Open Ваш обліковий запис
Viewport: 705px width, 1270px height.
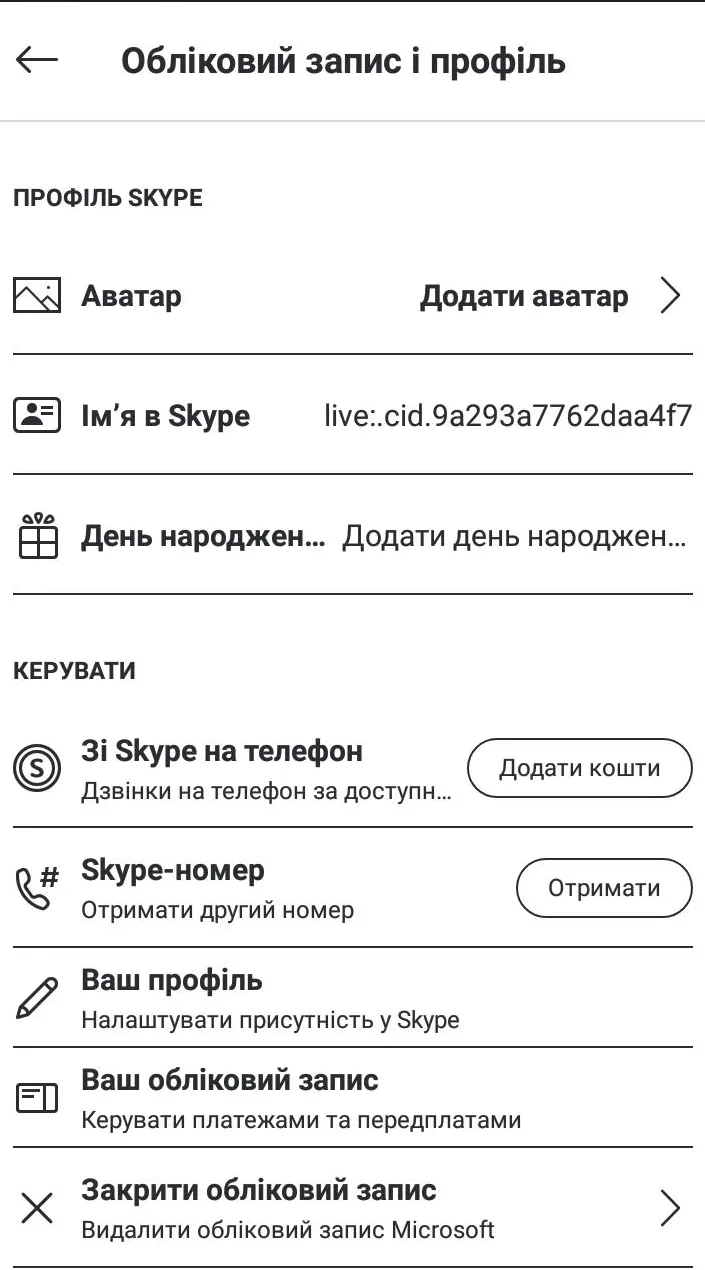click(x=352, y=1098)
